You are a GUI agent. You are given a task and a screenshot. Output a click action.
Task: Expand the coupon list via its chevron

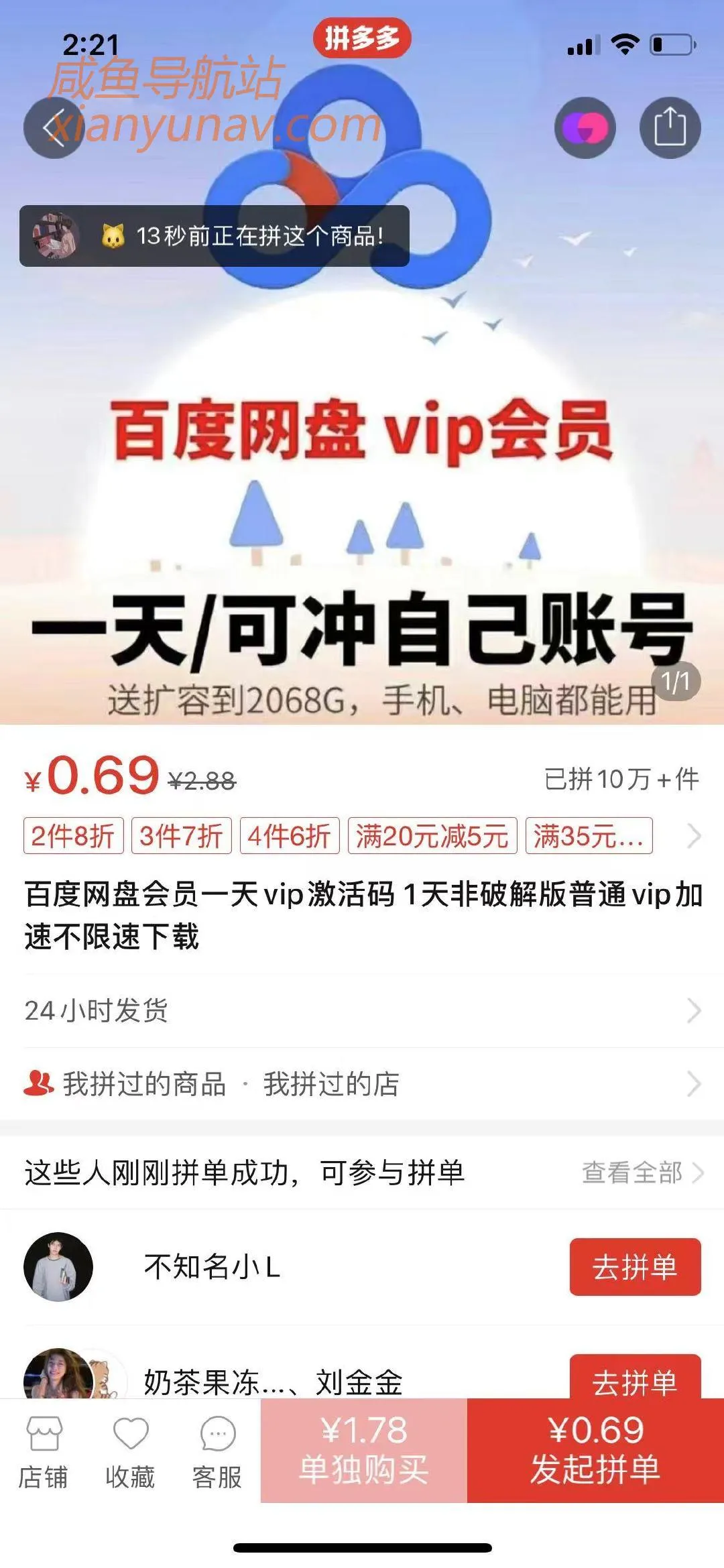(694, 835)
